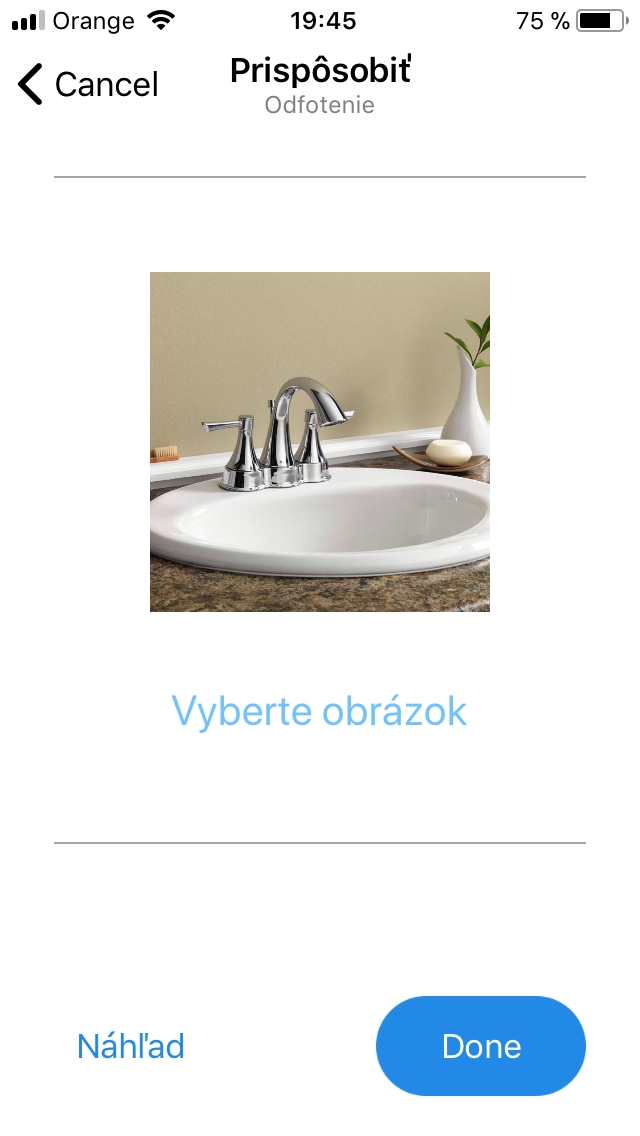
Task: Go back with the Cancel button
Action: point(88,84)
